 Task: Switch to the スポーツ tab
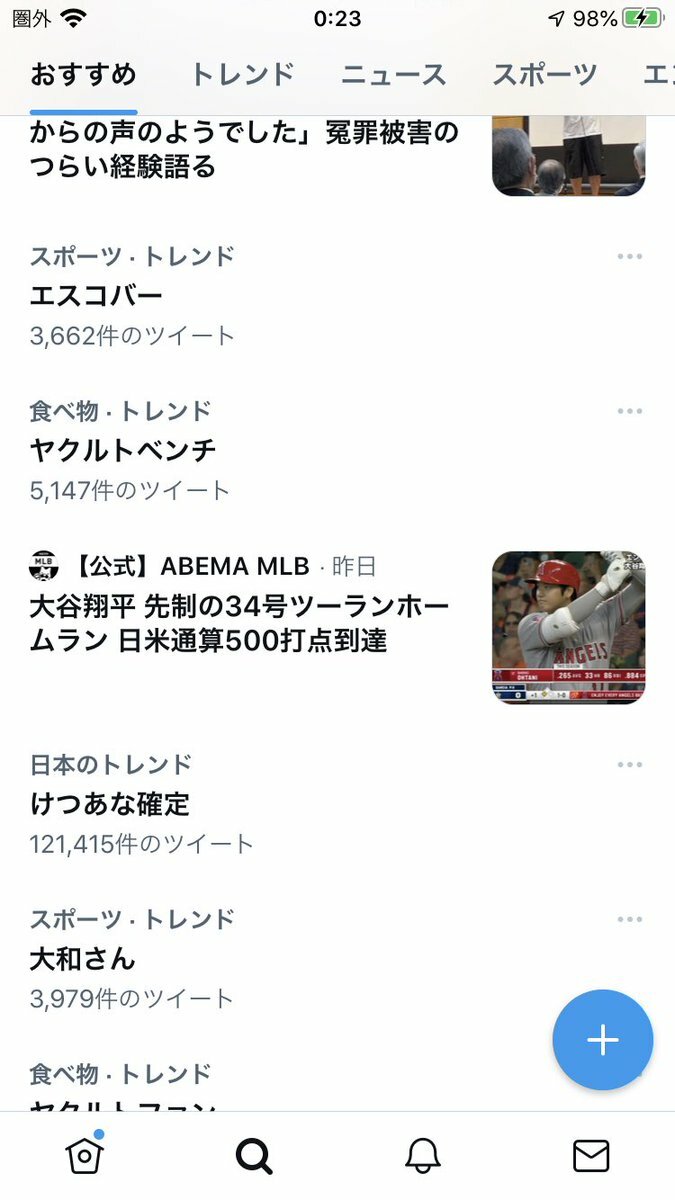pos(545,74)
